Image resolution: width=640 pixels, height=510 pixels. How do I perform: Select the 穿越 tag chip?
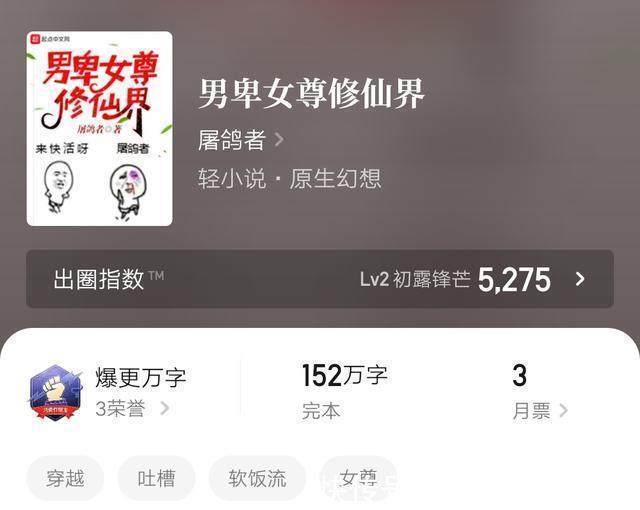(65, 478)
